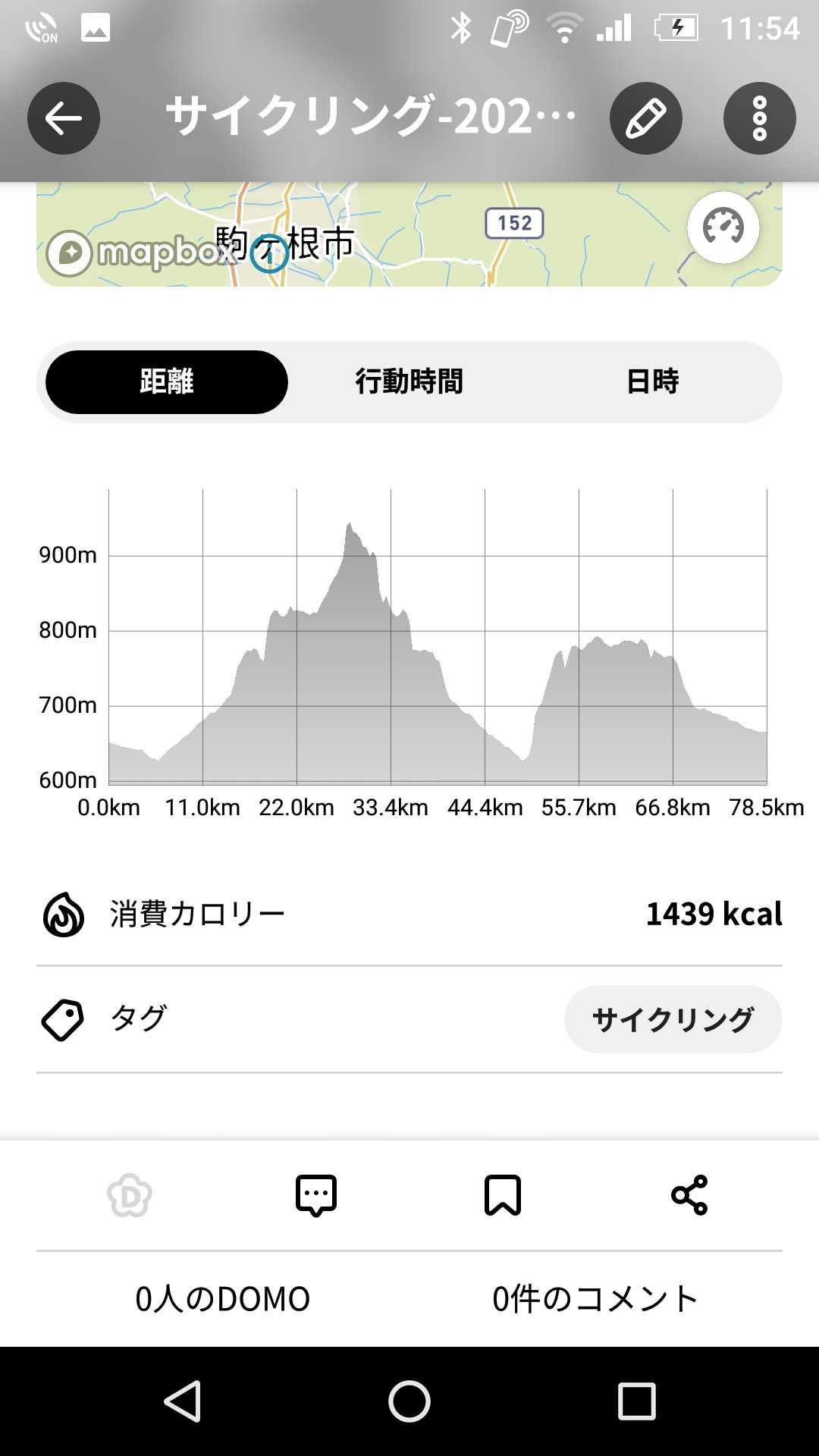Give a DOMO to this activity
Viewport: 819px width, 1456px height.
130,1196
